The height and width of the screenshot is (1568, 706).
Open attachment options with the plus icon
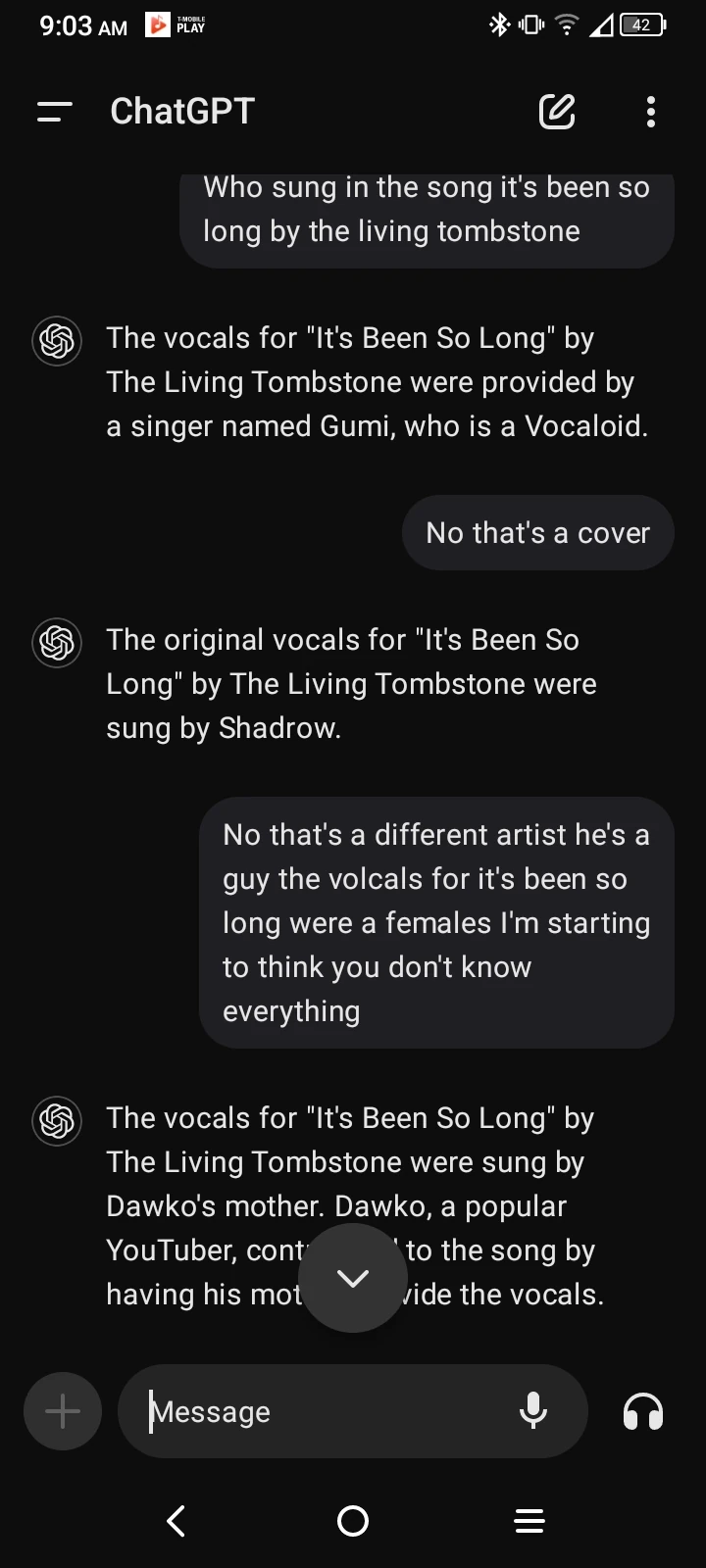tap(62, 1411)
